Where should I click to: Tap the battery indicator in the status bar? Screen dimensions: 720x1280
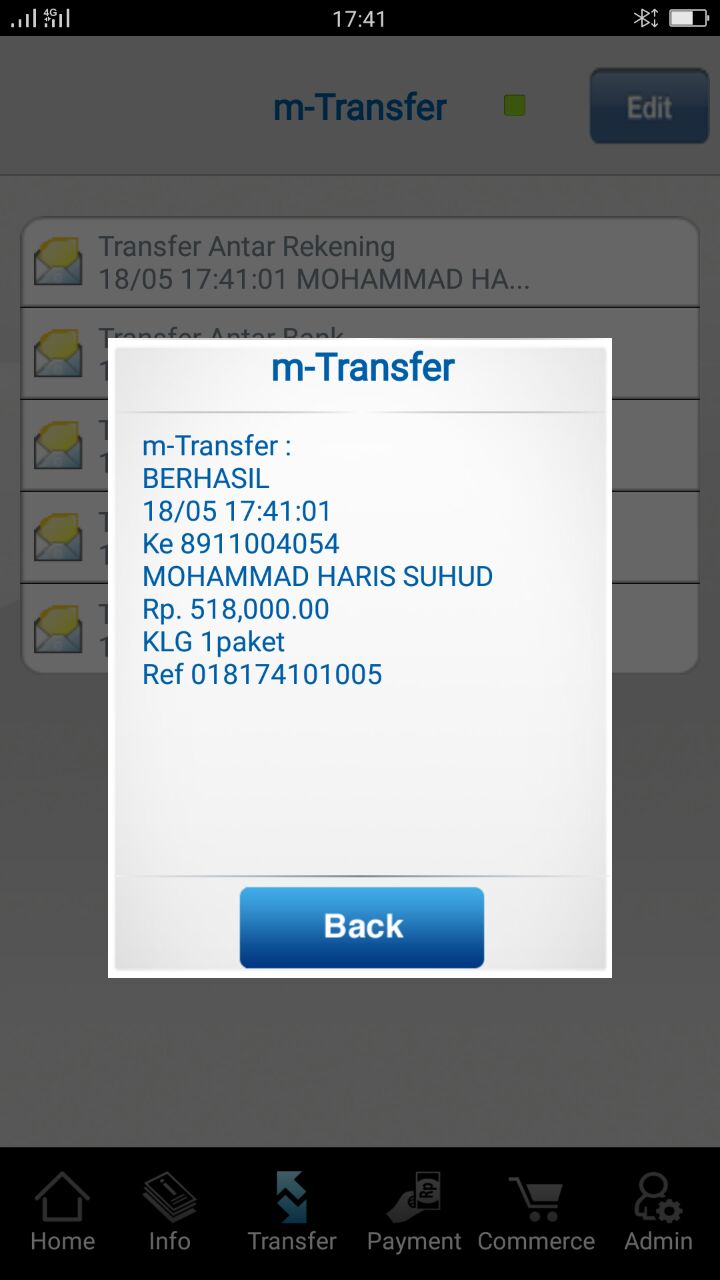pyautogui.click(x=688, y=17)
